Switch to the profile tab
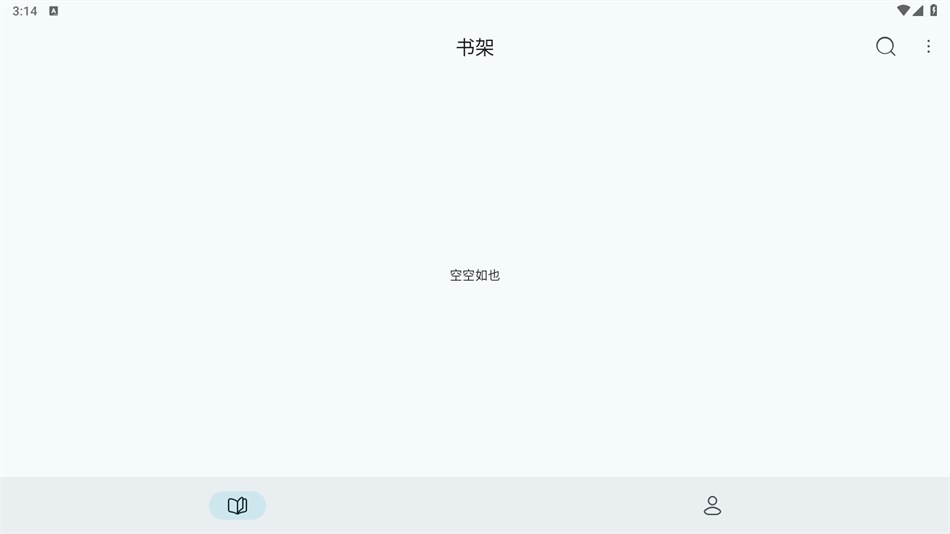This screenshot has width=950, height=534. (x=712, y=505)
